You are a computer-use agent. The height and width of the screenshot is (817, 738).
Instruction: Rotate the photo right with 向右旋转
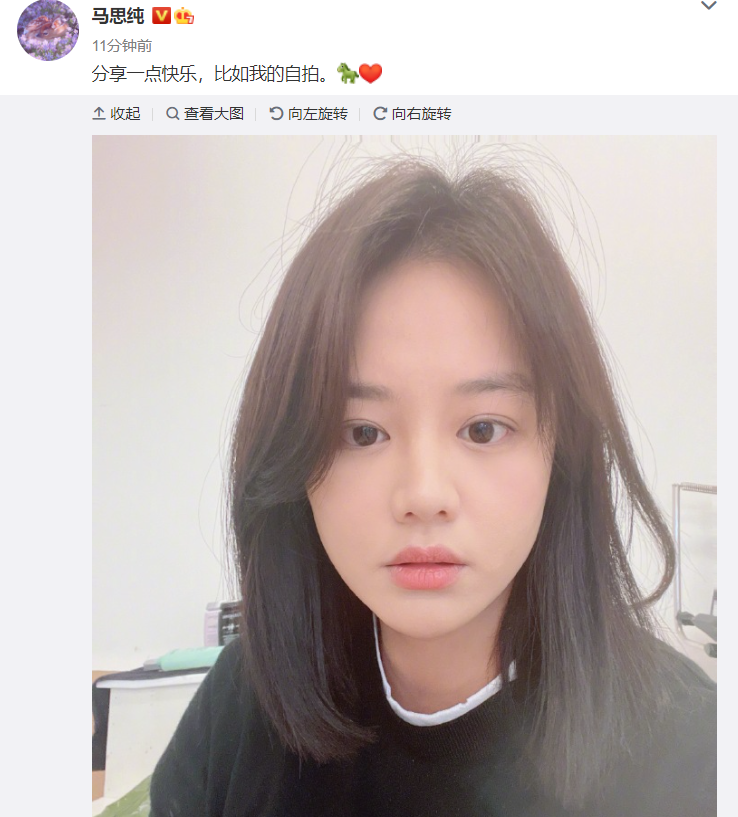[412, 114]
